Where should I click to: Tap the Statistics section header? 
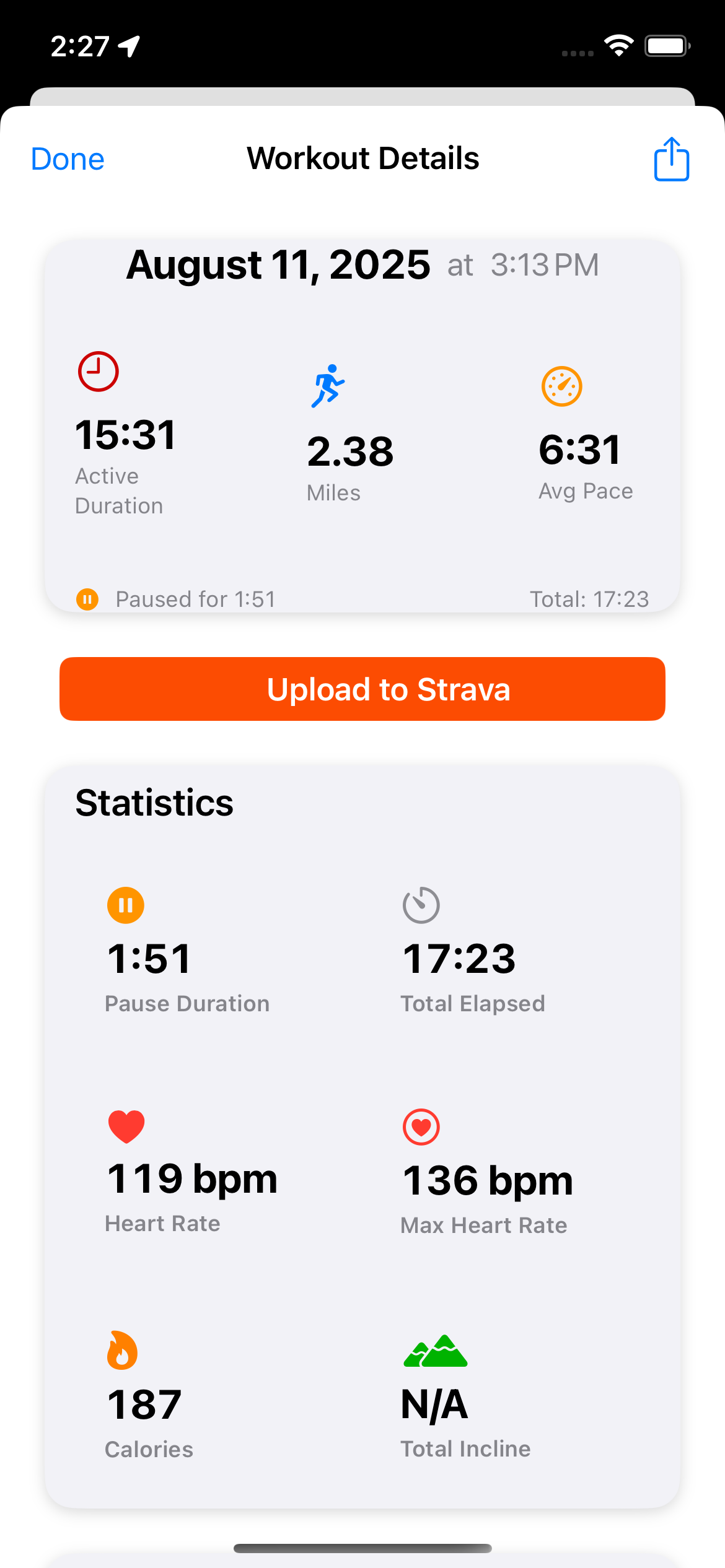coord(154,803)
